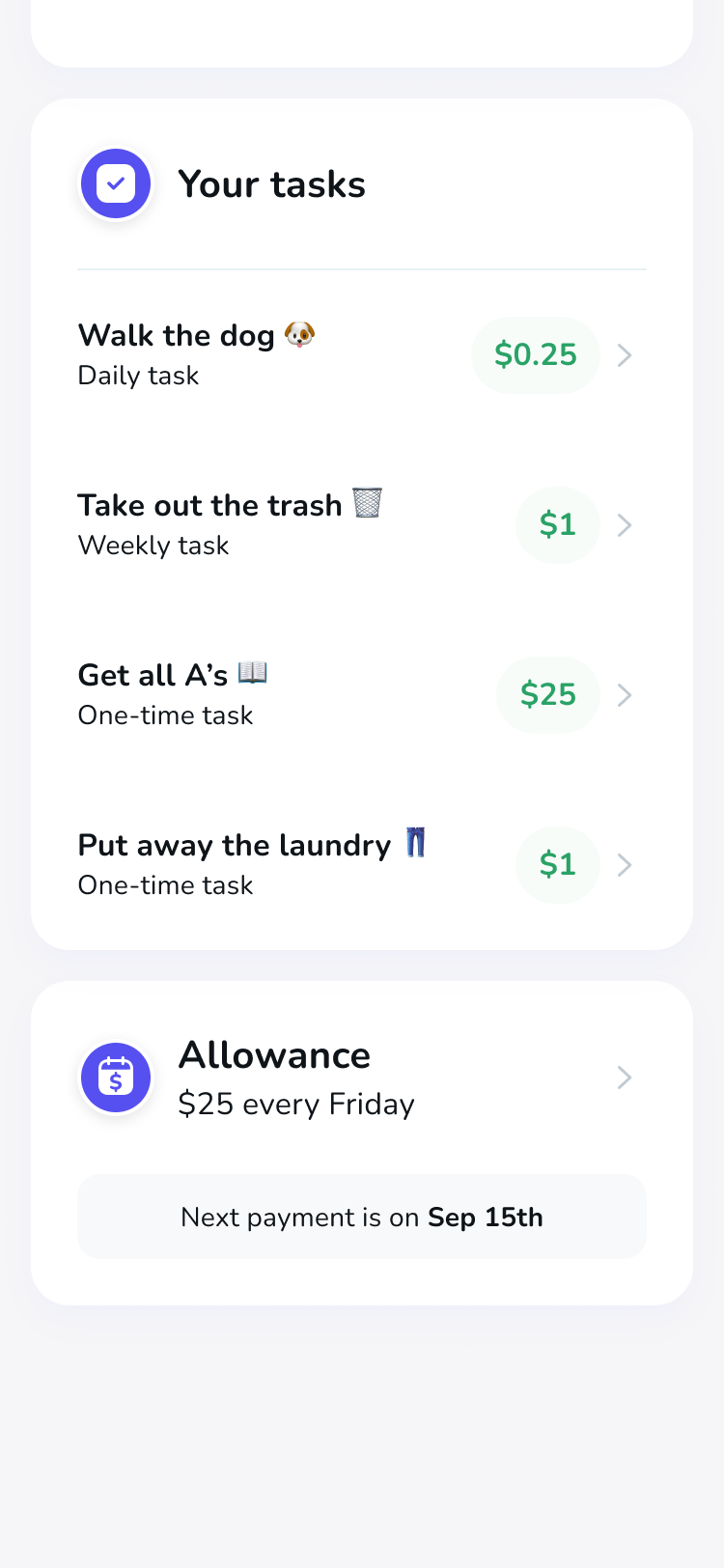Click the dog emoji on Walk the dog
The height and width of the screenshot is (1568, 724).
pos(300,332)
